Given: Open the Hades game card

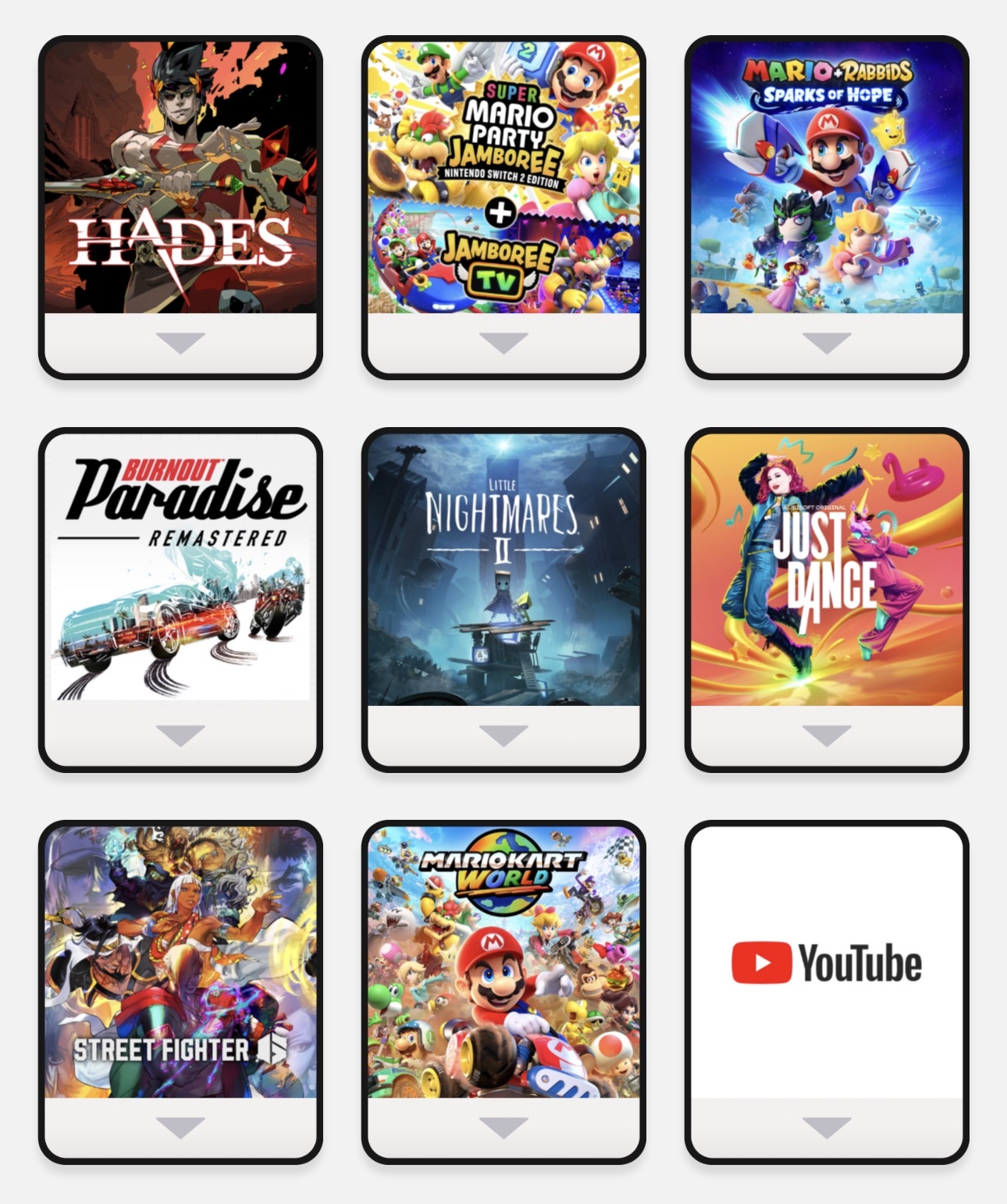Looking at the screenshot, I should 180,178.
